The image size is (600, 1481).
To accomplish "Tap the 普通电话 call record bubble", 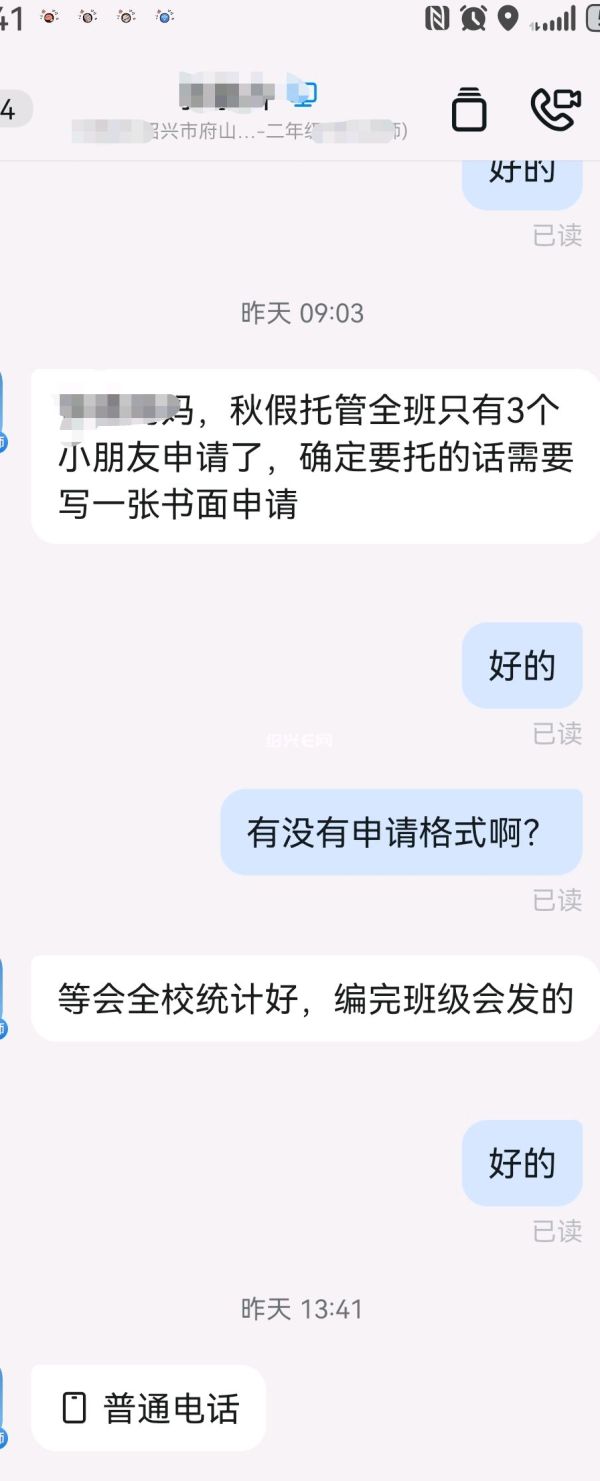I will point(149,1408).
